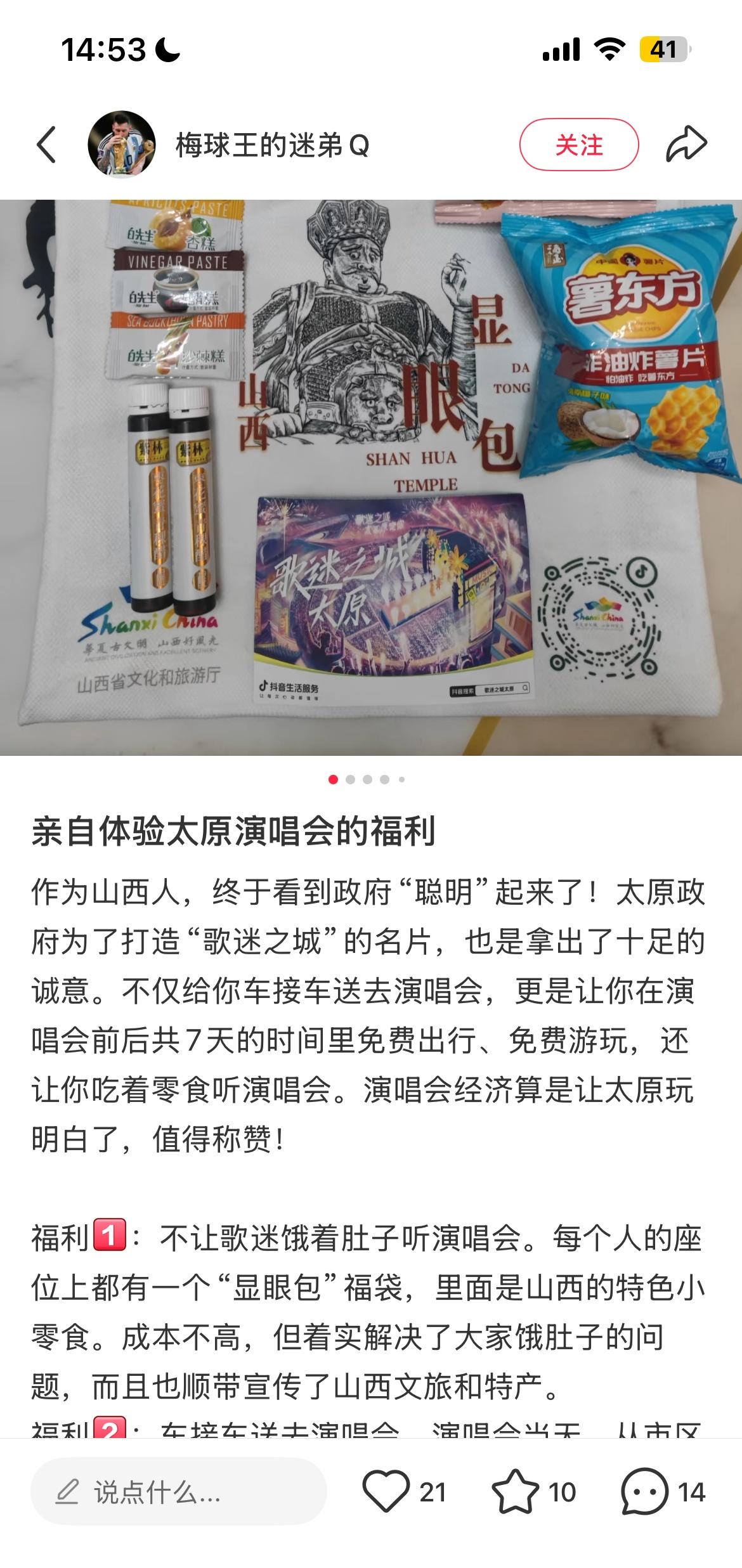The width and height of the screenshot is (742, 1568).
Task: Open author name 梅球王的迷弟Q
Action: (x=273, y=146)
